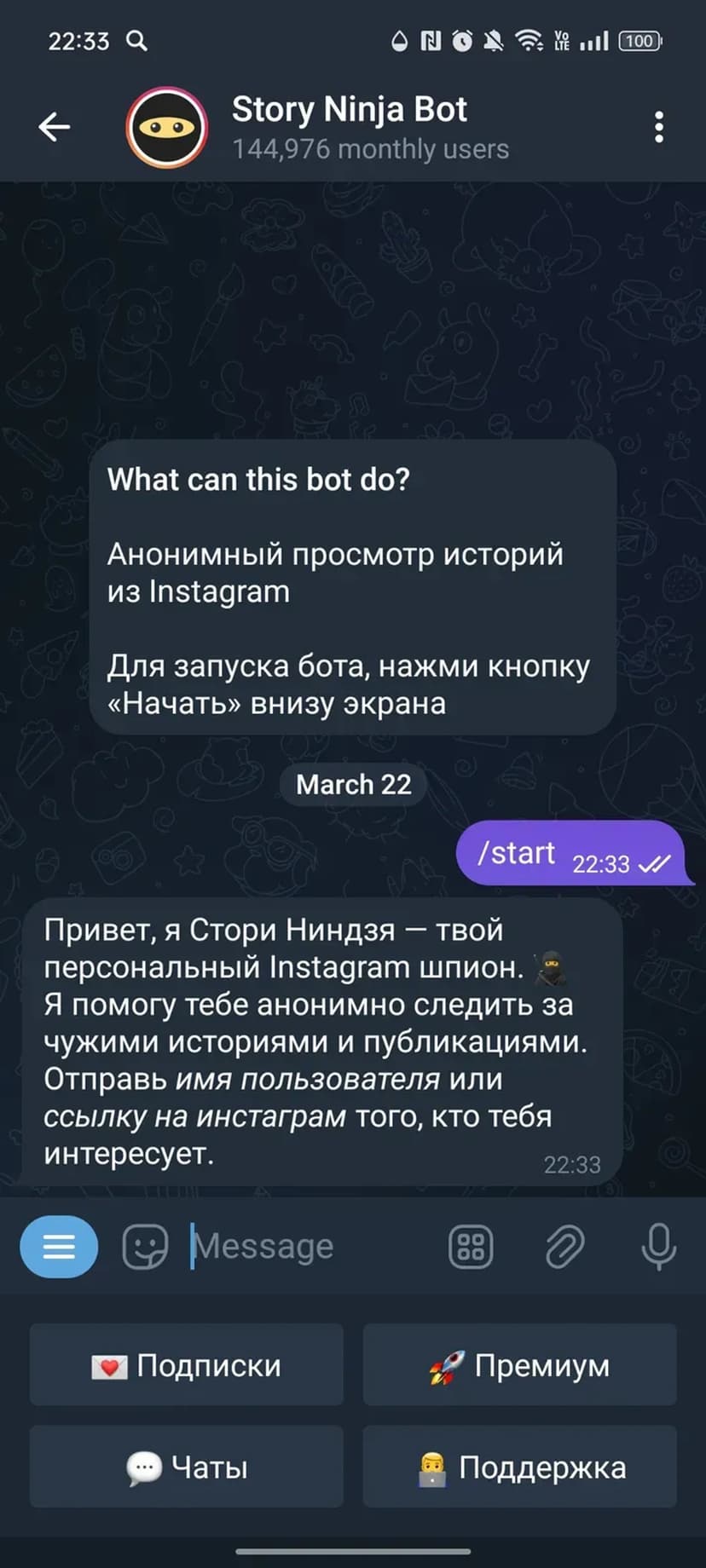
Task: Toggle the bot keyboard grid icon
Action: pos(471,1247)
